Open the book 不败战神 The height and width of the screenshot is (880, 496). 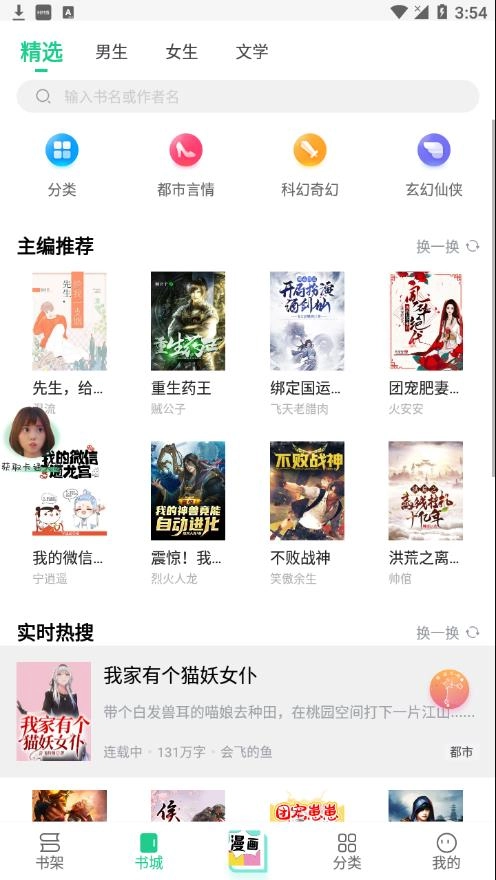[x=307, y=512]
